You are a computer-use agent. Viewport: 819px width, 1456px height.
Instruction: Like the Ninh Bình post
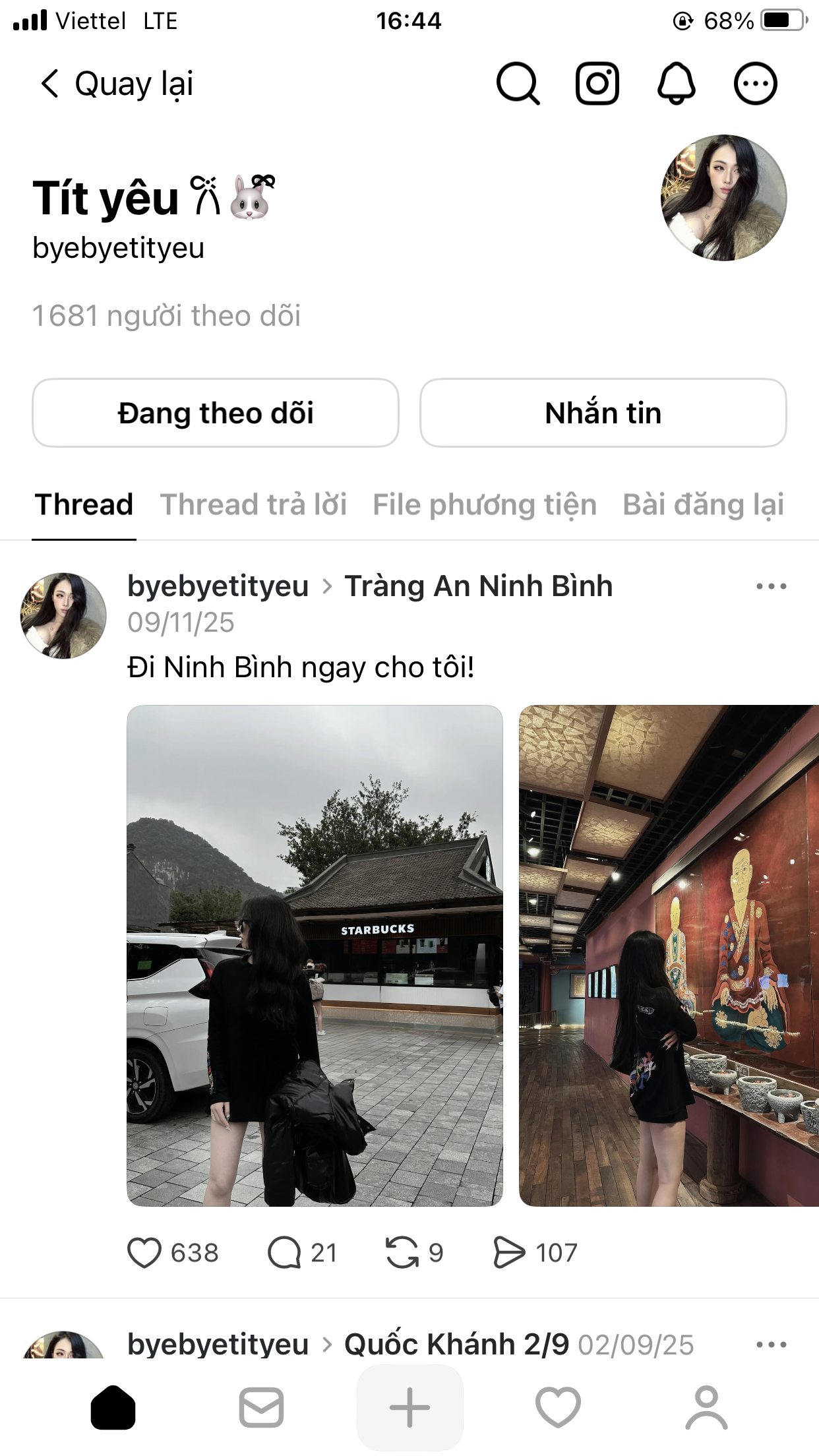pos(145,1253)
